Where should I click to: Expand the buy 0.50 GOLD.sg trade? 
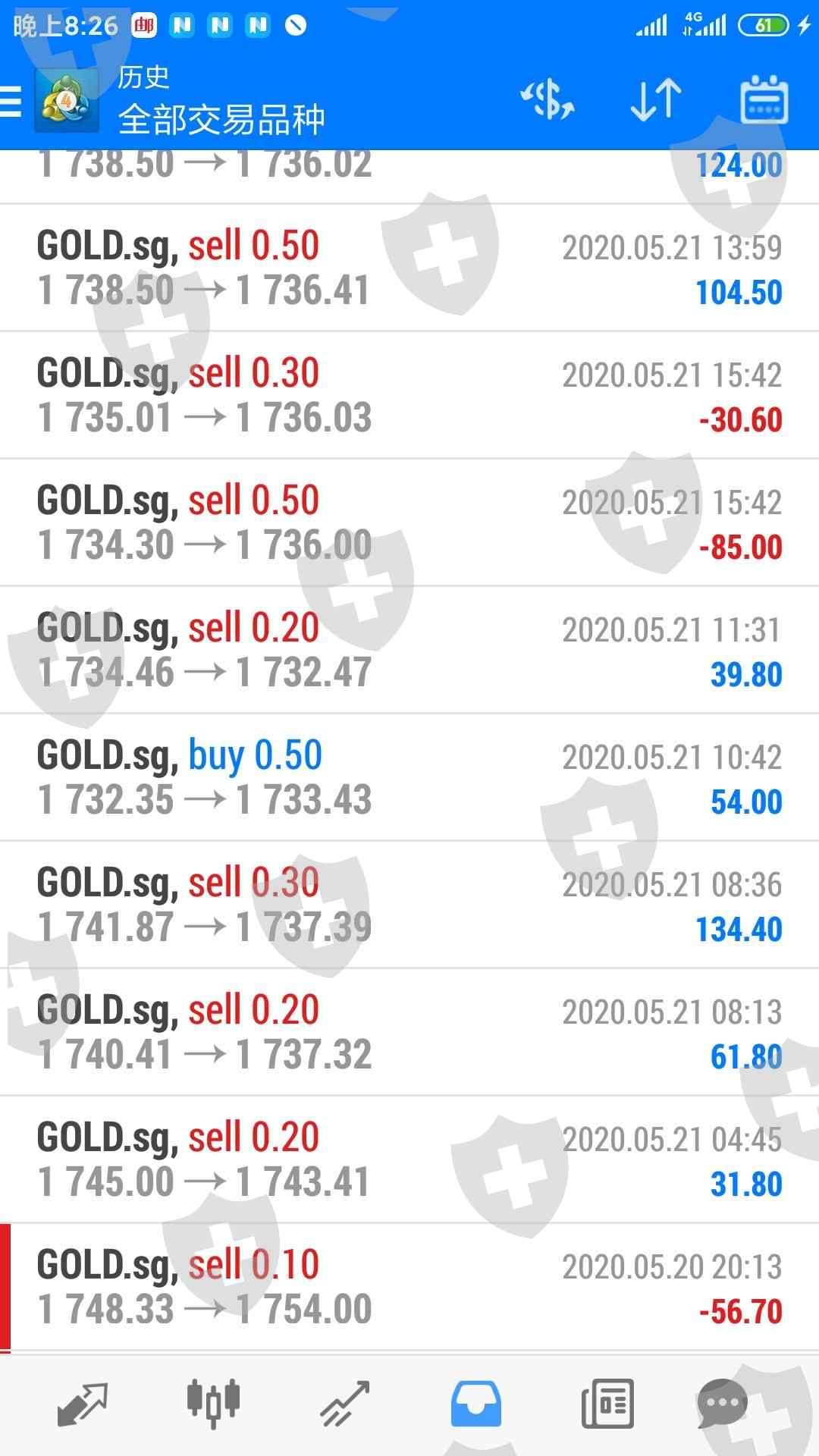coord(409,777)
